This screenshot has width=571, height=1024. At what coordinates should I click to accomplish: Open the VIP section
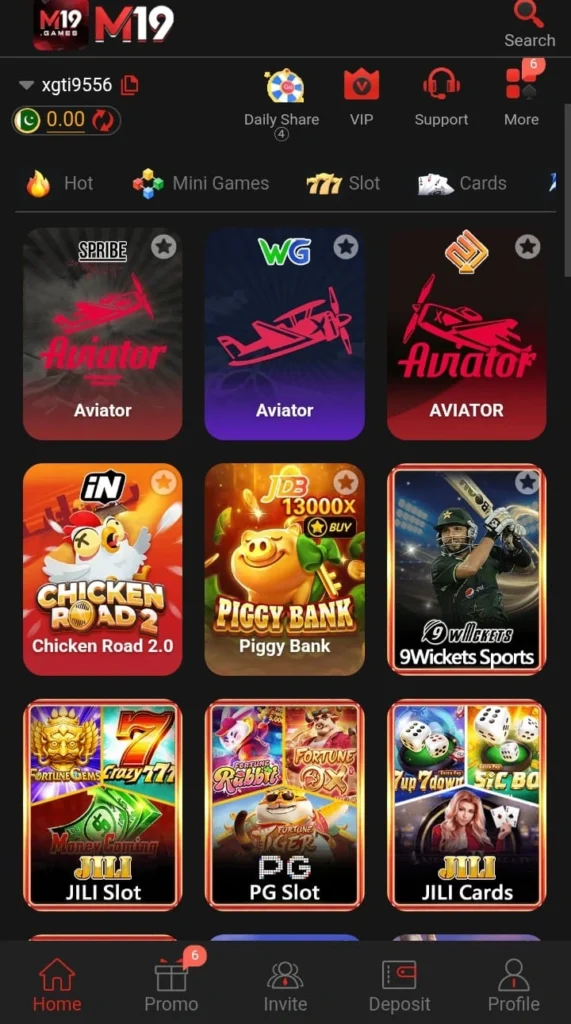[361, 98]
